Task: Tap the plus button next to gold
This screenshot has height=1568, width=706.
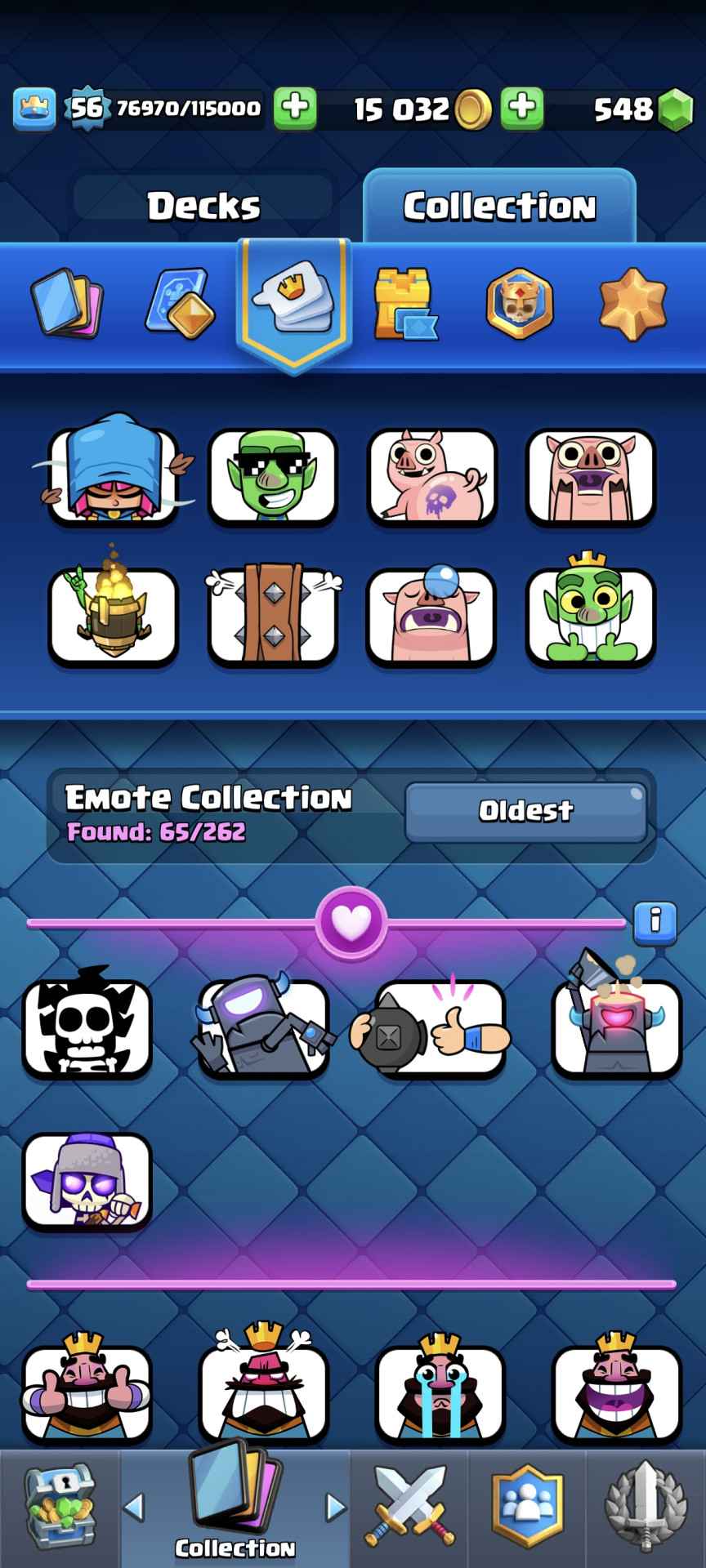Action: click(x=521, y=108)
